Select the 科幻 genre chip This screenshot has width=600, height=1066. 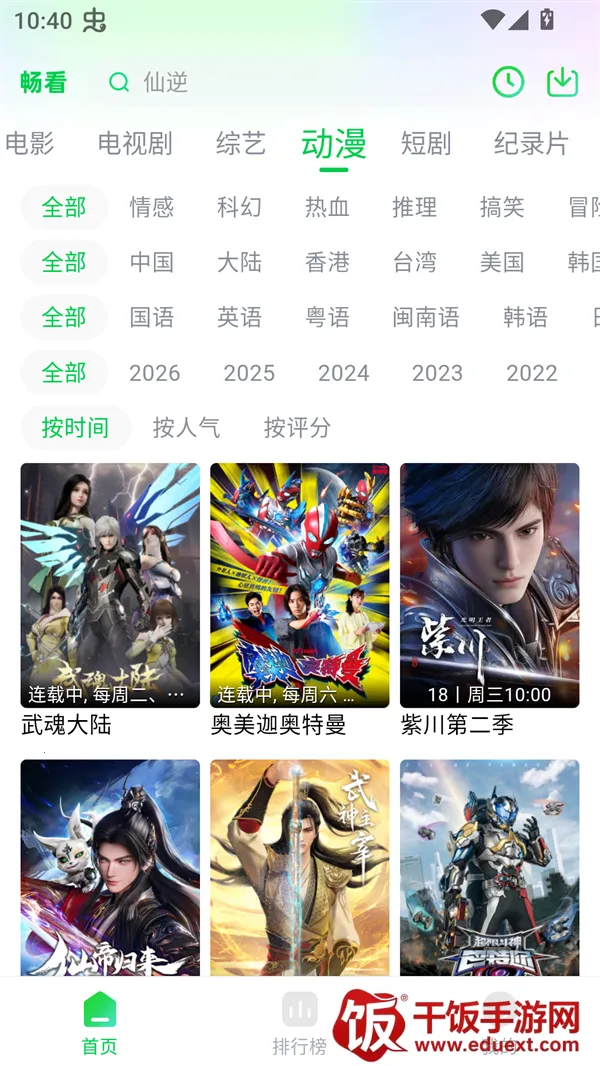pyautogui.click(x=239, y=207)
